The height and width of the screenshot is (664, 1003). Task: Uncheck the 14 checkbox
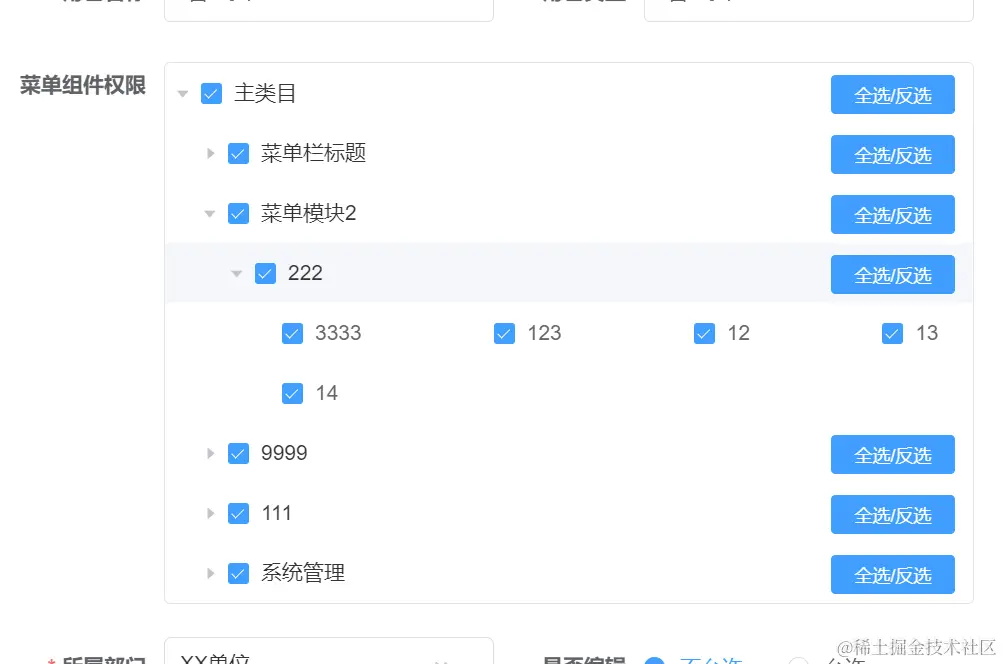click(x=292, y=394)
